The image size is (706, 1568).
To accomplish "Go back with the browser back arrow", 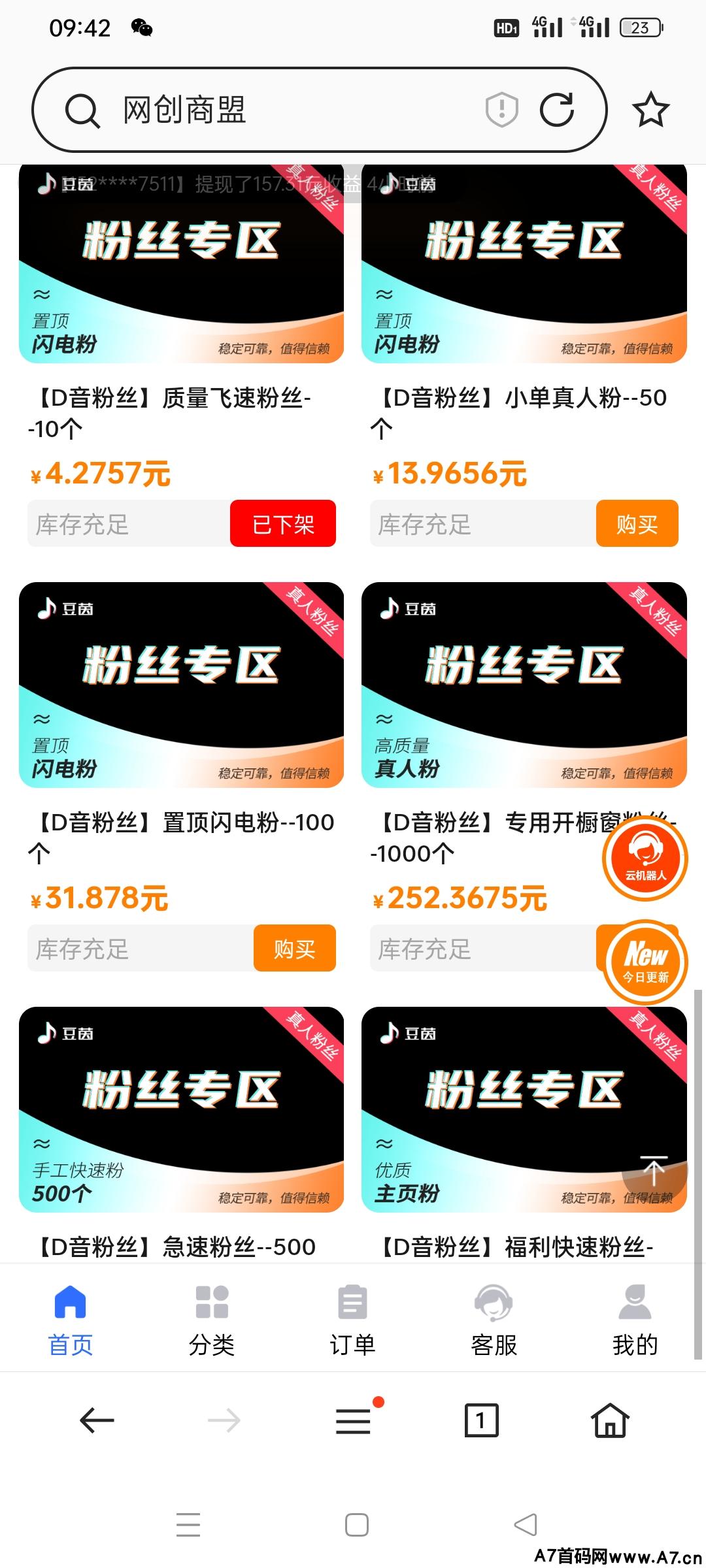I will pyautogui.click(x=97, y=1421).
